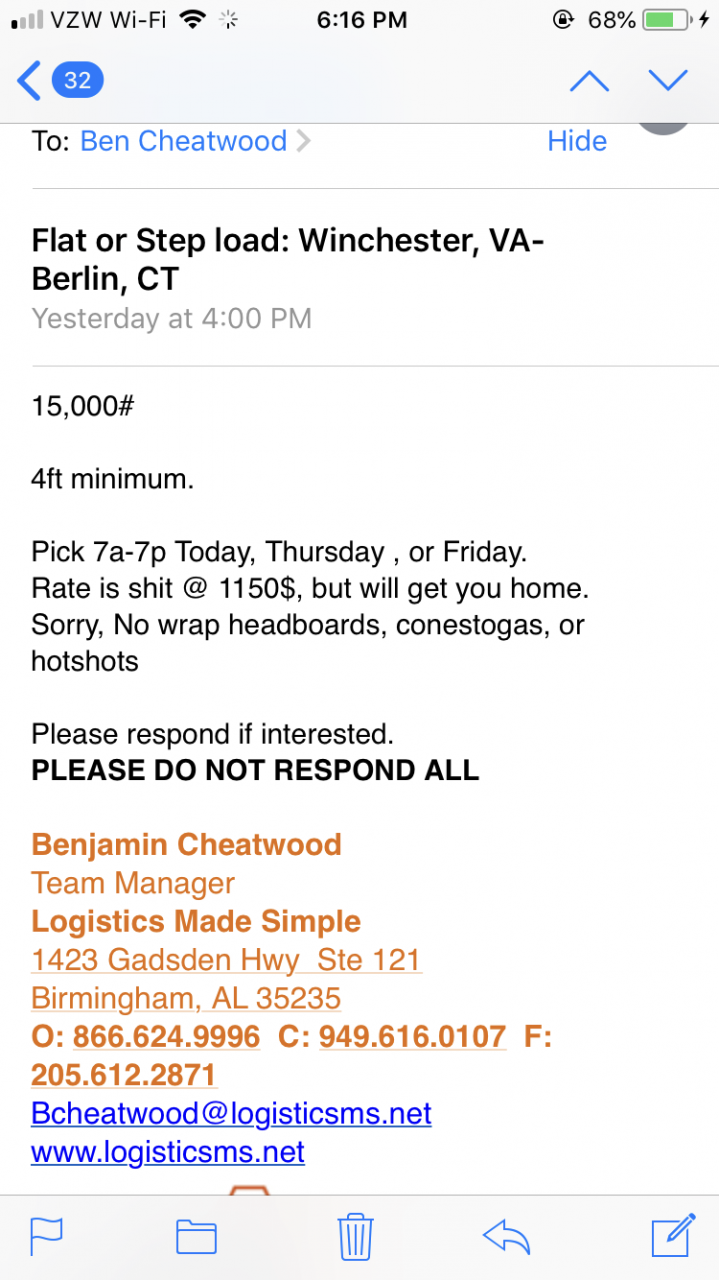The image size is (719, 1280).
Task: Show the previous email with up arrow
Action: point(589,80)
